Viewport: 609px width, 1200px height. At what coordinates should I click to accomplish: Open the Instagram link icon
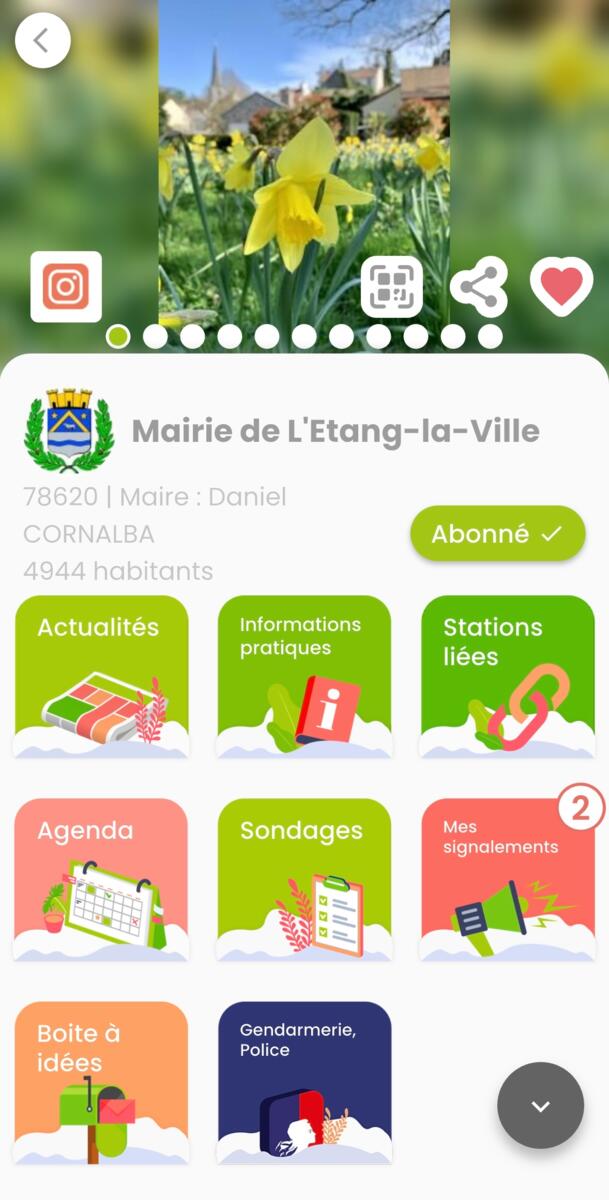point(66,287)
